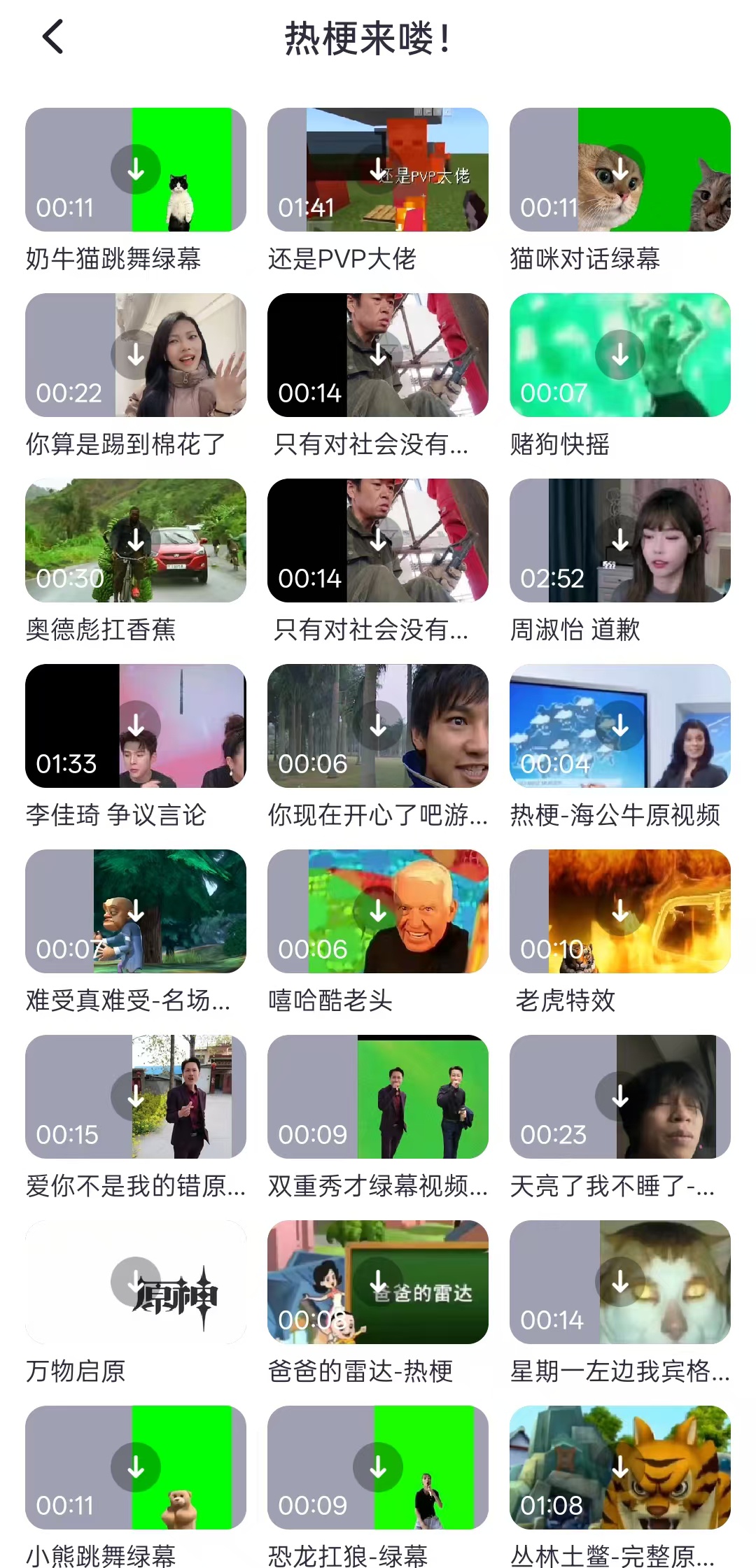756x1568 pixels.
Task: Download the 猫咪对话绿幕 clip
Action: point(620,169)
